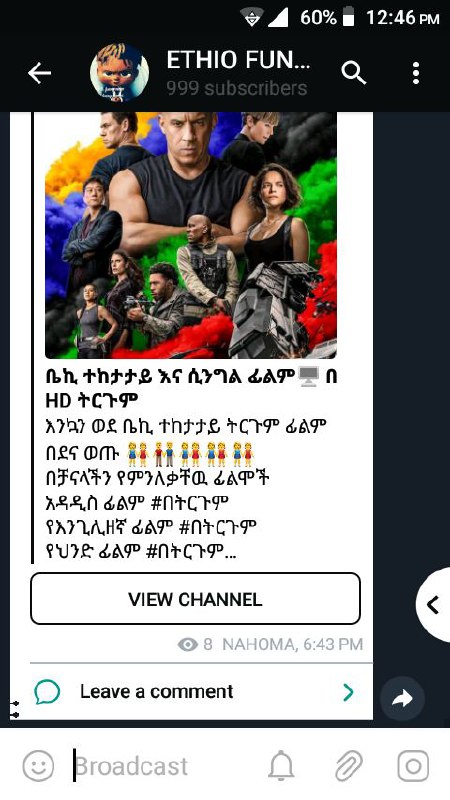Go back using the arrow
This screenshot has width=450, height=800.
click(x=39, y=73)
